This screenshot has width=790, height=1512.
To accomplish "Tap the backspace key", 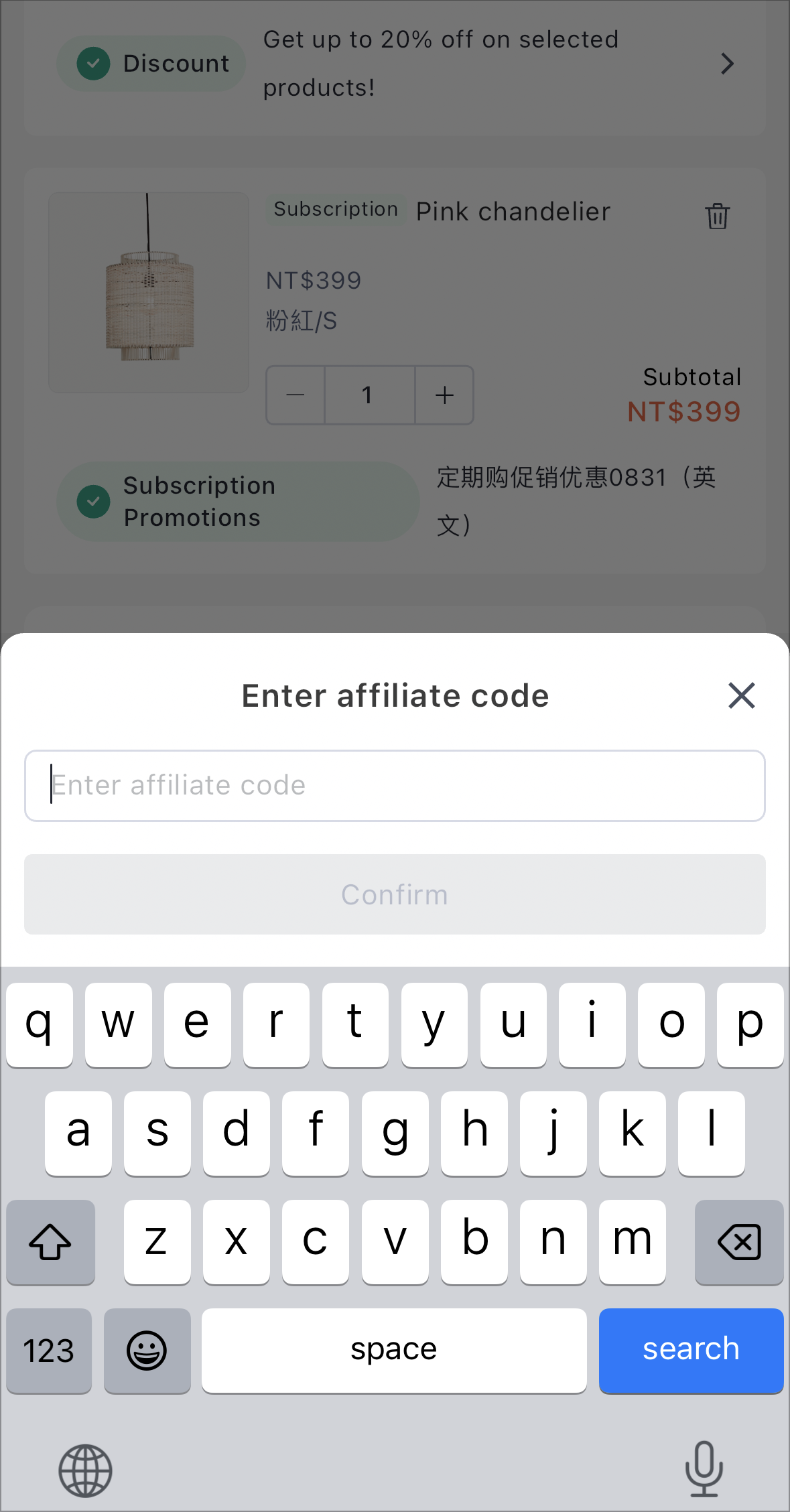I will [738, 1241].
